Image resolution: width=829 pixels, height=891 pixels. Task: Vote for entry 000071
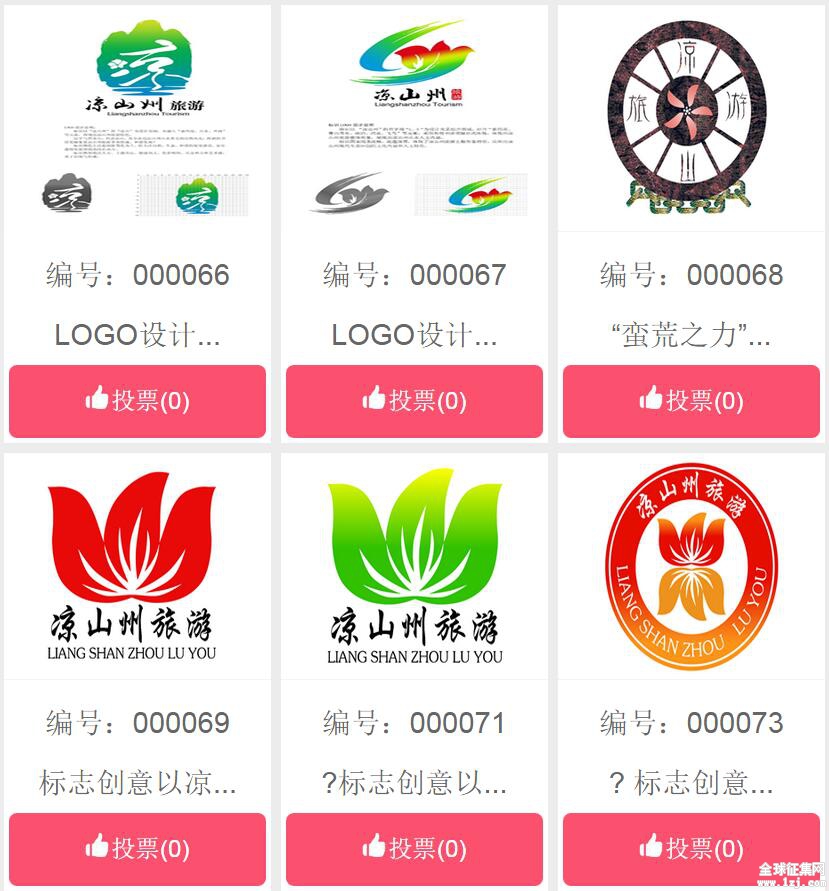(414, 849)
